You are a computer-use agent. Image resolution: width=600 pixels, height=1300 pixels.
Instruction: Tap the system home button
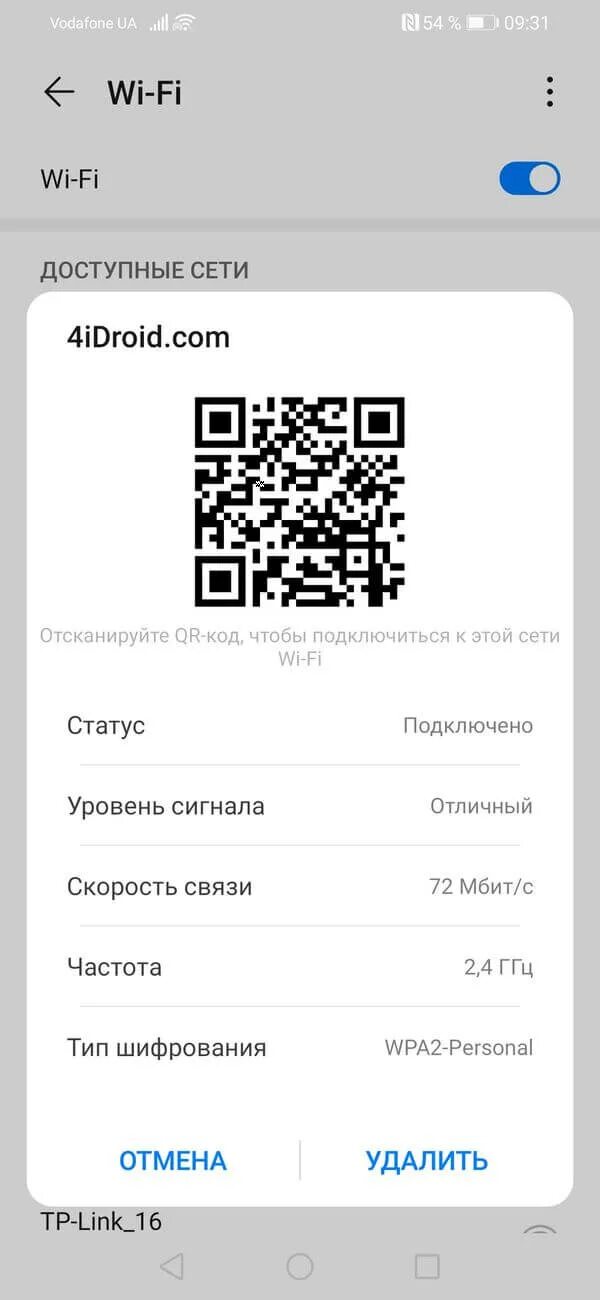click(300, 1266)
